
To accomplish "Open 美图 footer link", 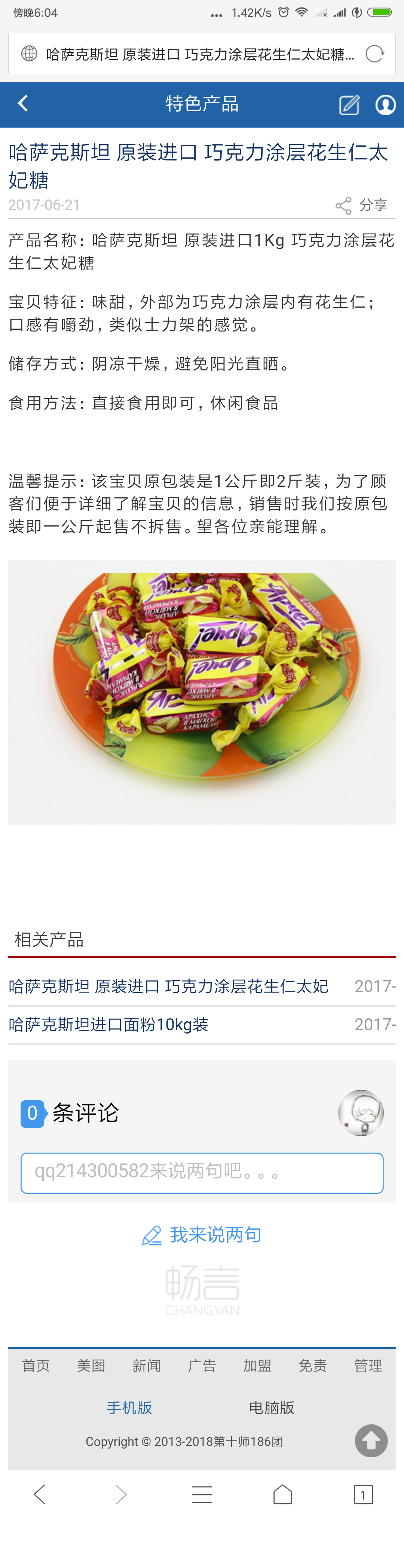I will tap(91, 1365).
